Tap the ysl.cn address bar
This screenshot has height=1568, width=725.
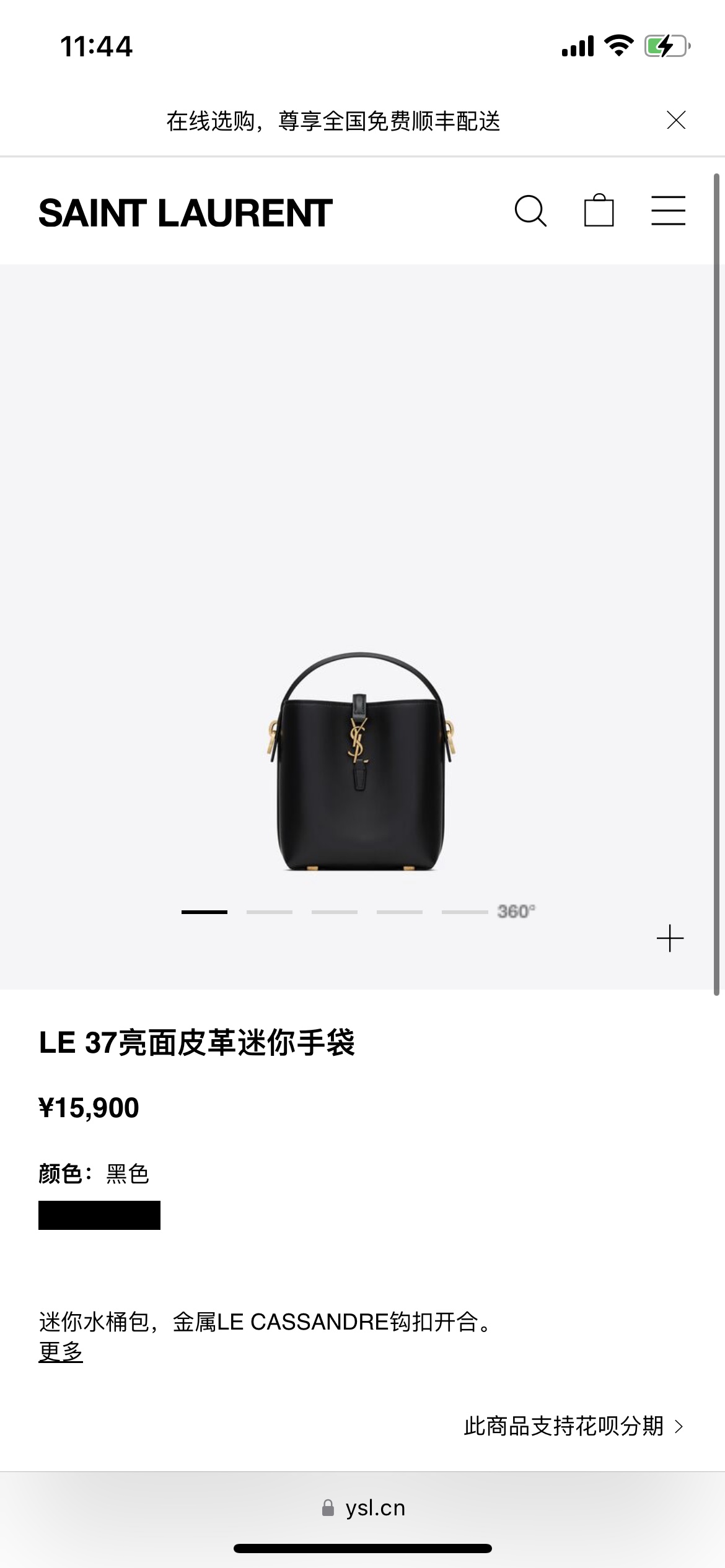point(364,1508)
